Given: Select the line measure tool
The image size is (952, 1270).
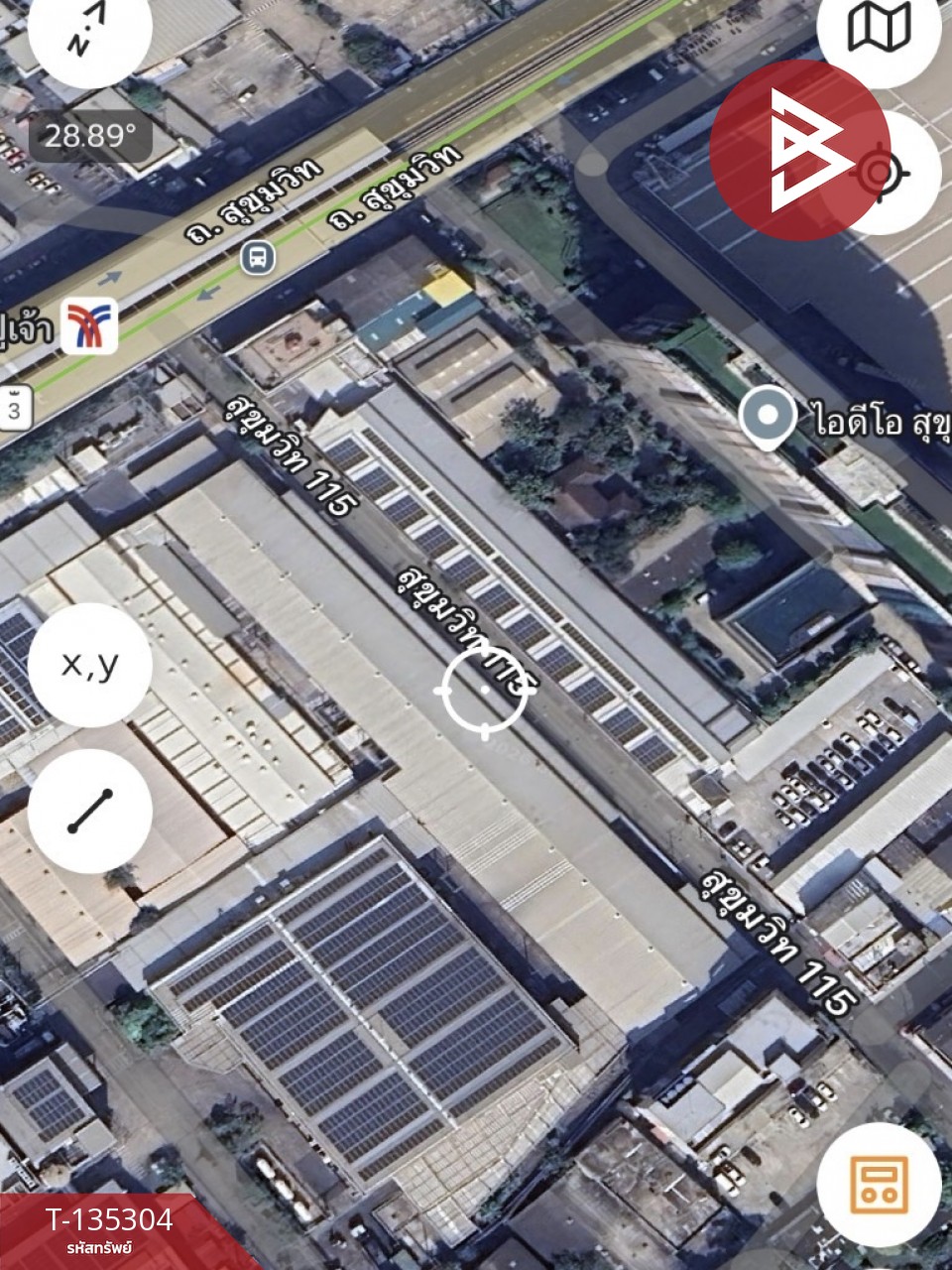Looking at the screenshot, I should (89, 811).
